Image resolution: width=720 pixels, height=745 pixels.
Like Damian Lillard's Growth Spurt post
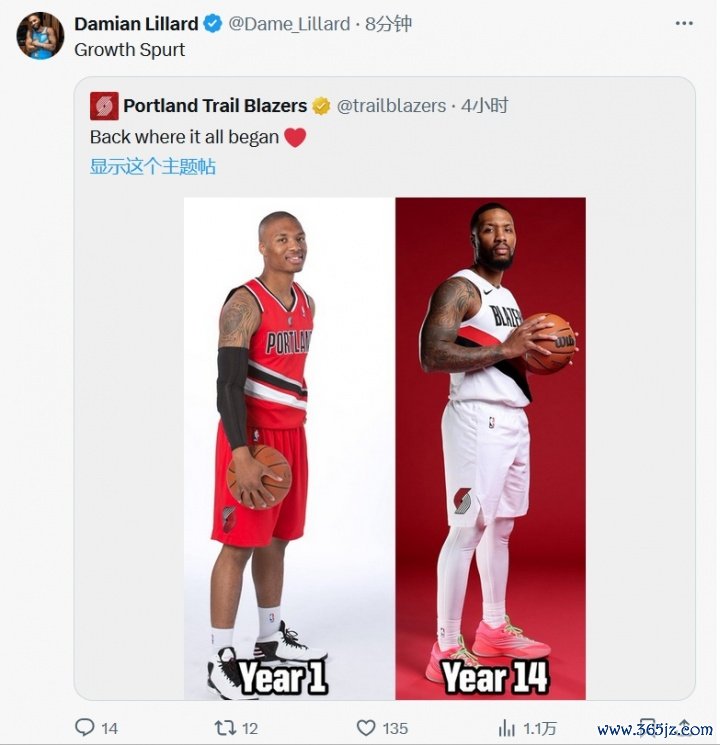tap(367, 728)
